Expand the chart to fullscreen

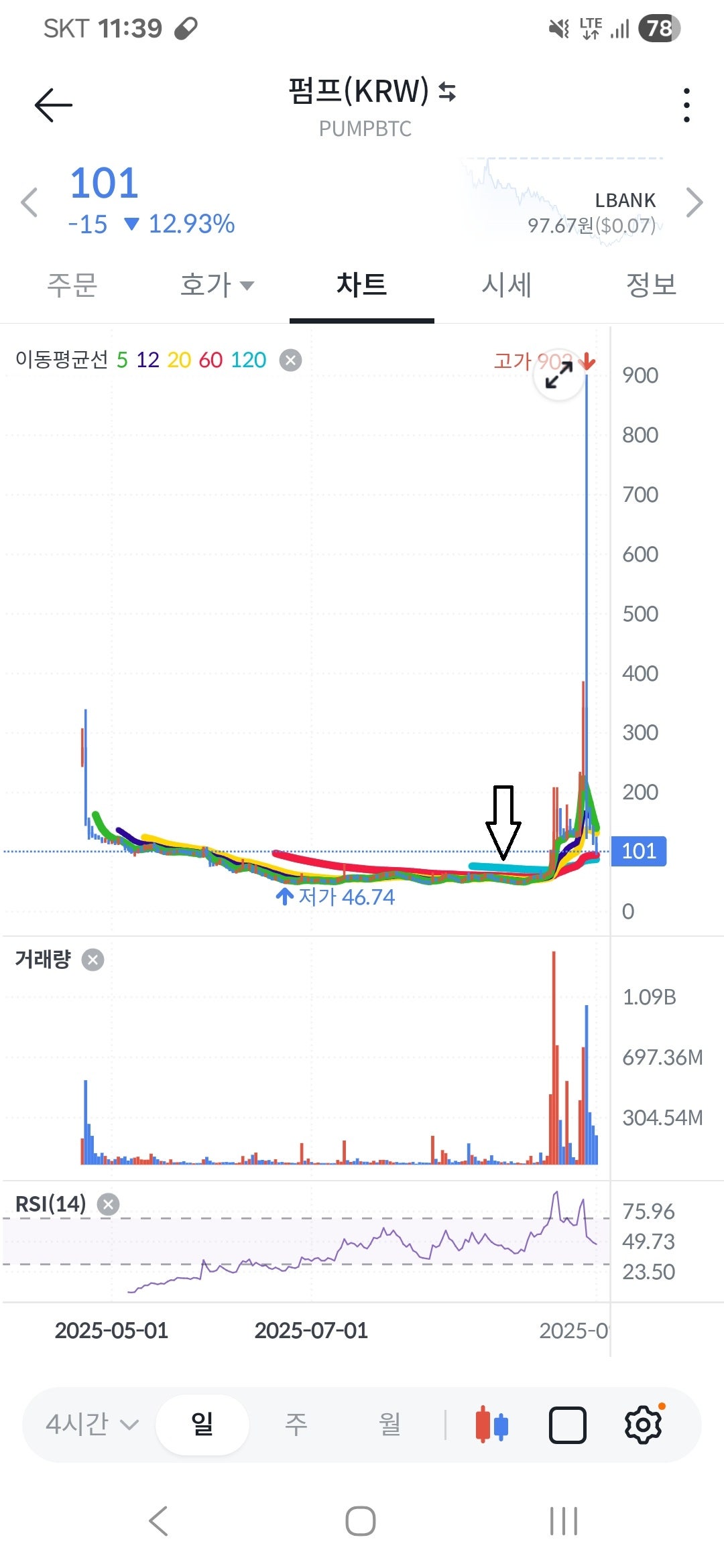click(558, 375)
